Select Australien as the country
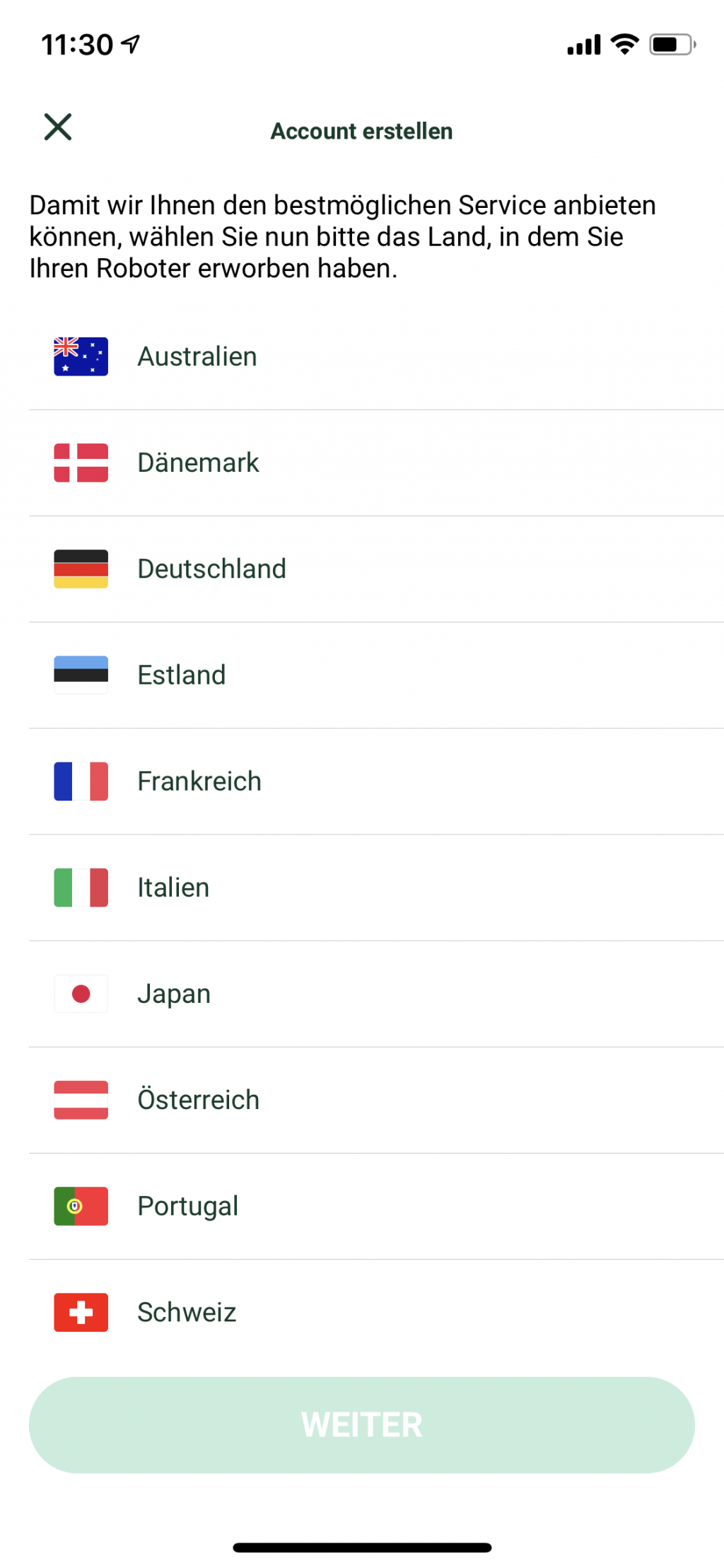The width and height of the screenshot is (724, 1568). (197, 356)
